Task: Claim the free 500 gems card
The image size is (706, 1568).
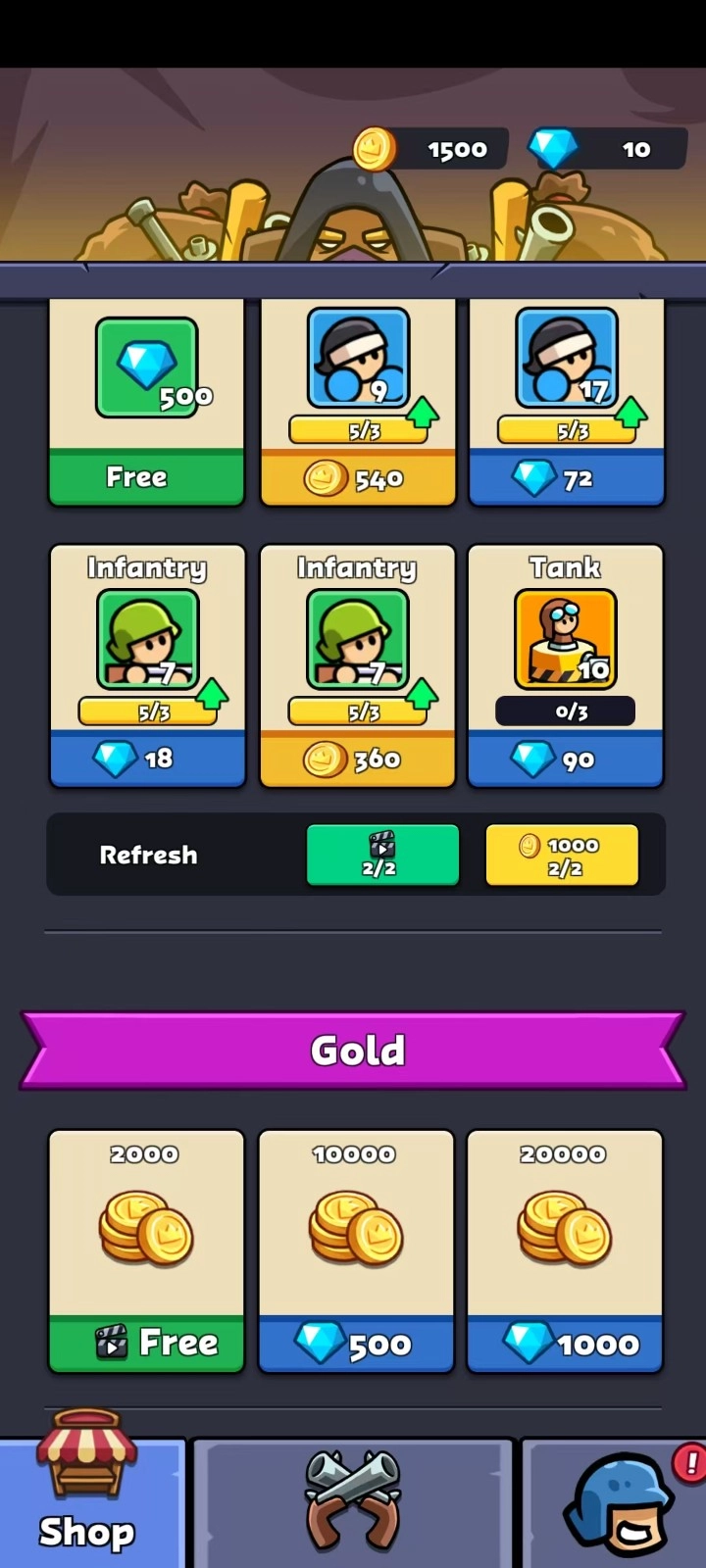Action: [146, 476]
